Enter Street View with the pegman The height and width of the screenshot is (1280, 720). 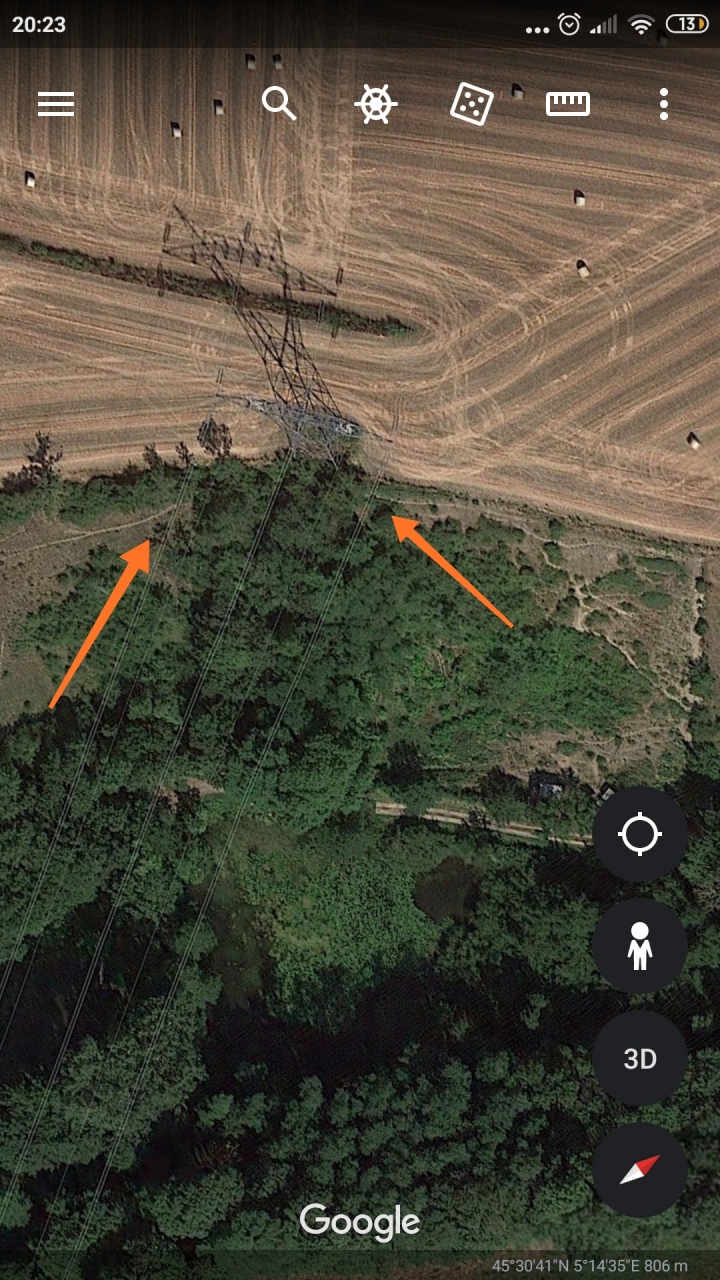640,946
